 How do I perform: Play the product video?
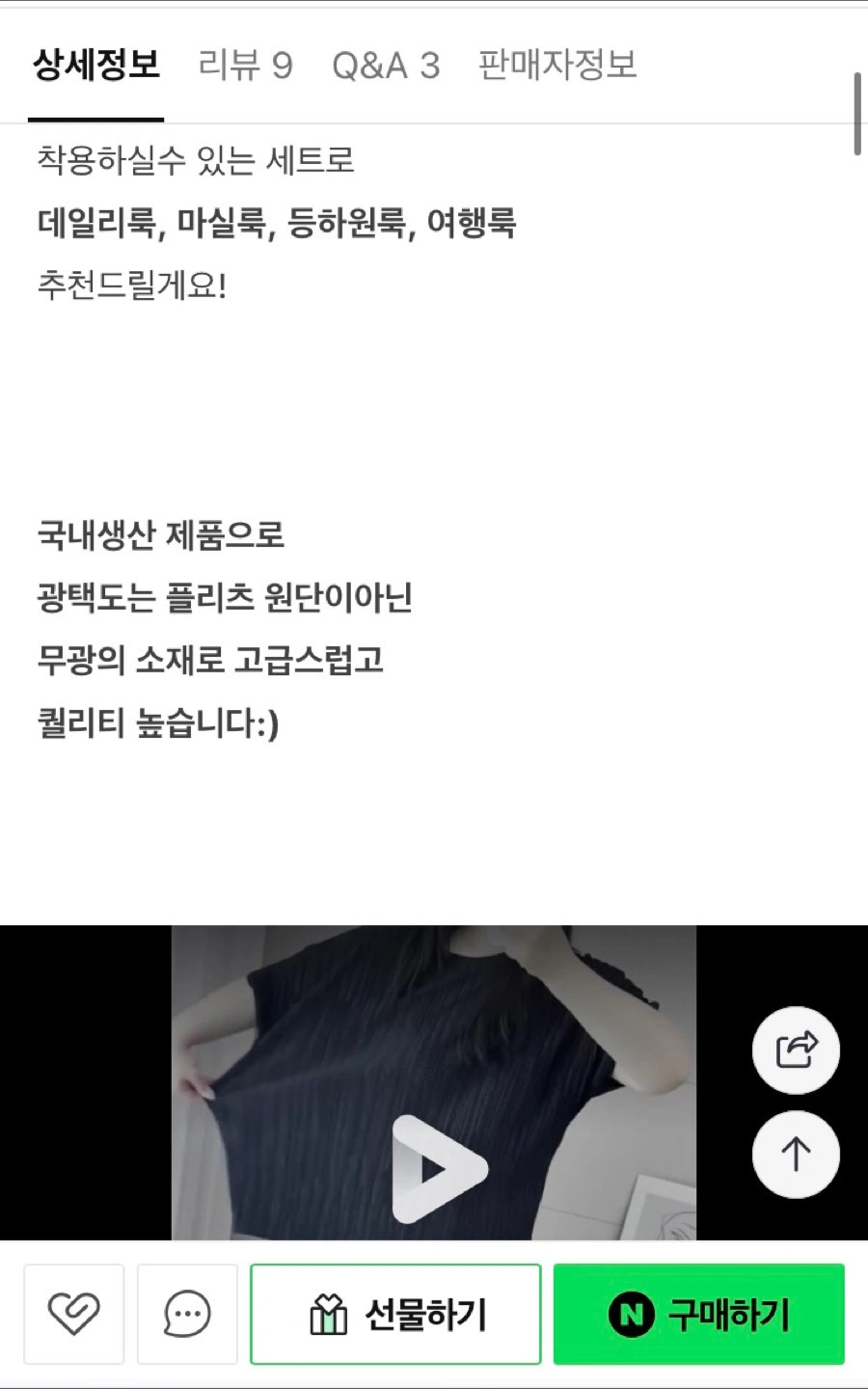click(x=440, y=1169)
